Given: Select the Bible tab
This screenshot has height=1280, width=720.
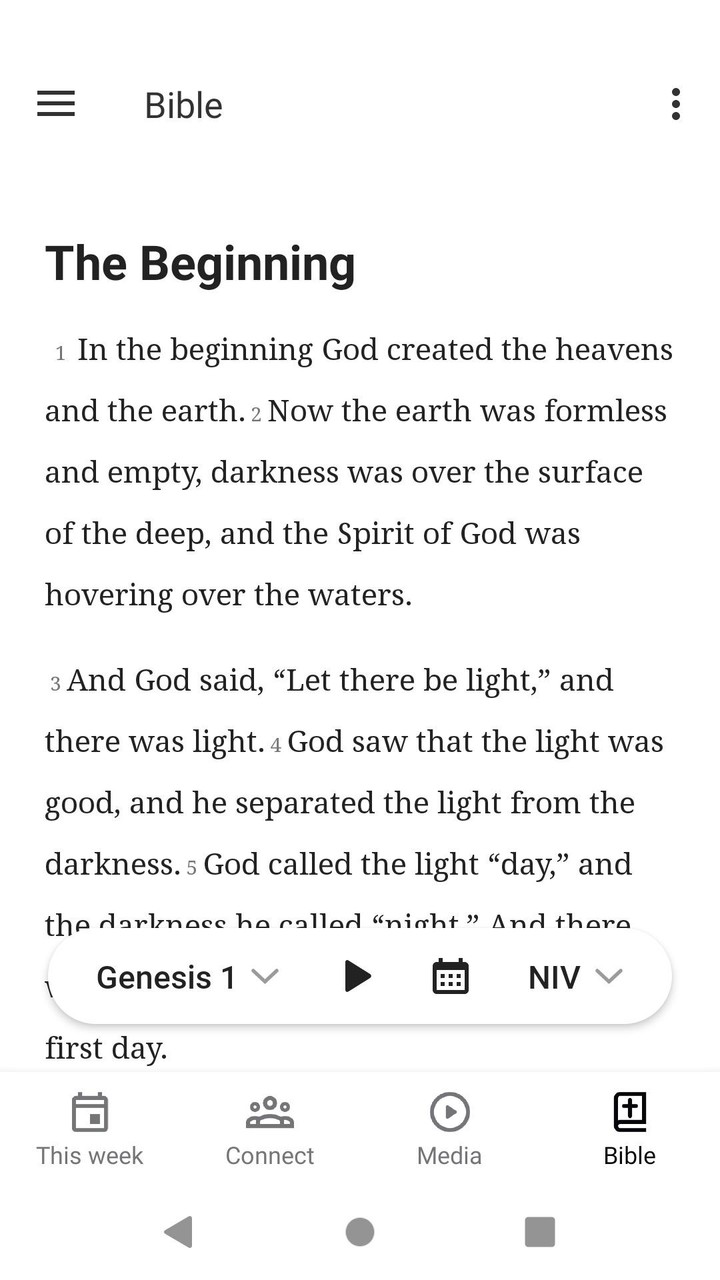Looking at the screenshot, I should (630, 1130).
